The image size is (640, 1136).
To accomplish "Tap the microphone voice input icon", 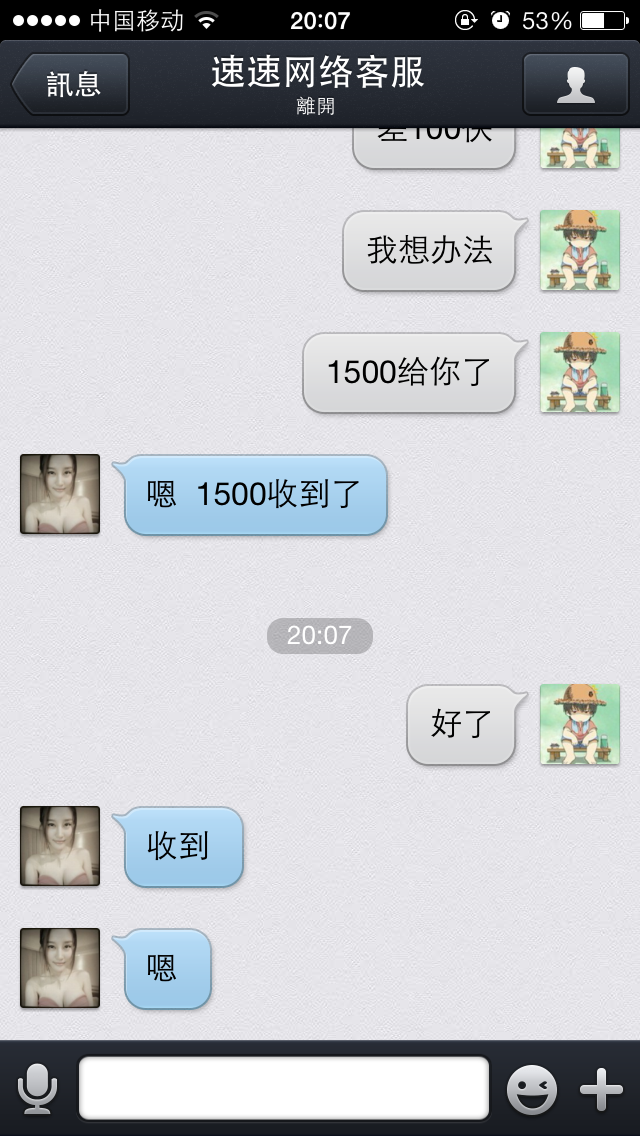I will point(38,1088).
